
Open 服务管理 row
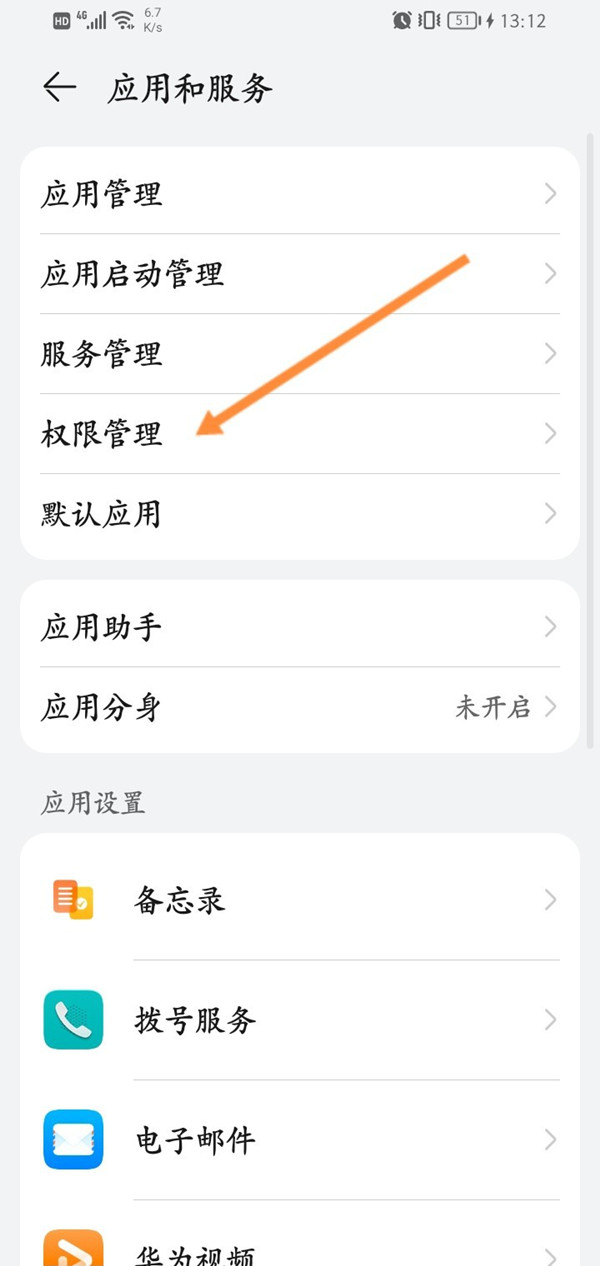[300, 354]
